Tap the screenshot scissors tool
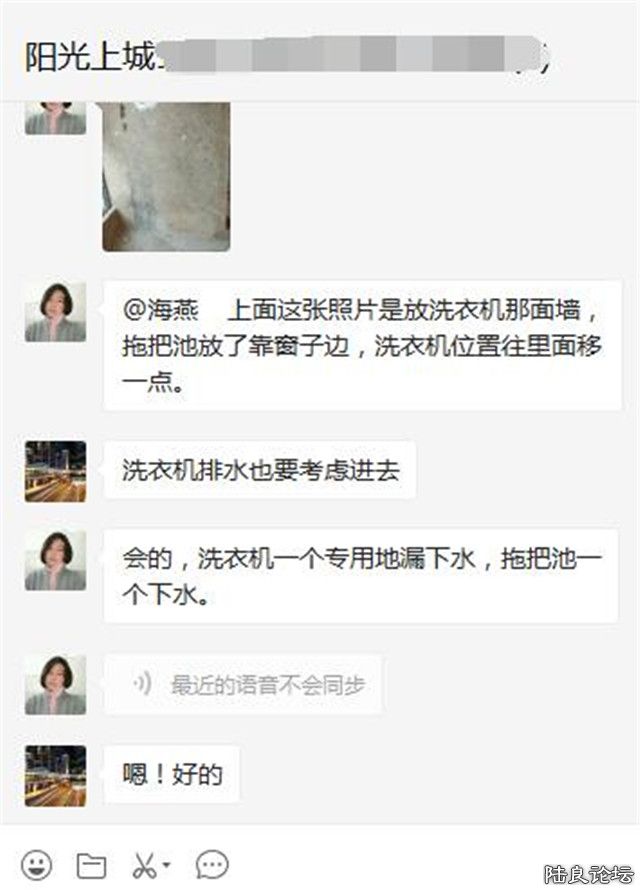 click(x=143, y=864)
